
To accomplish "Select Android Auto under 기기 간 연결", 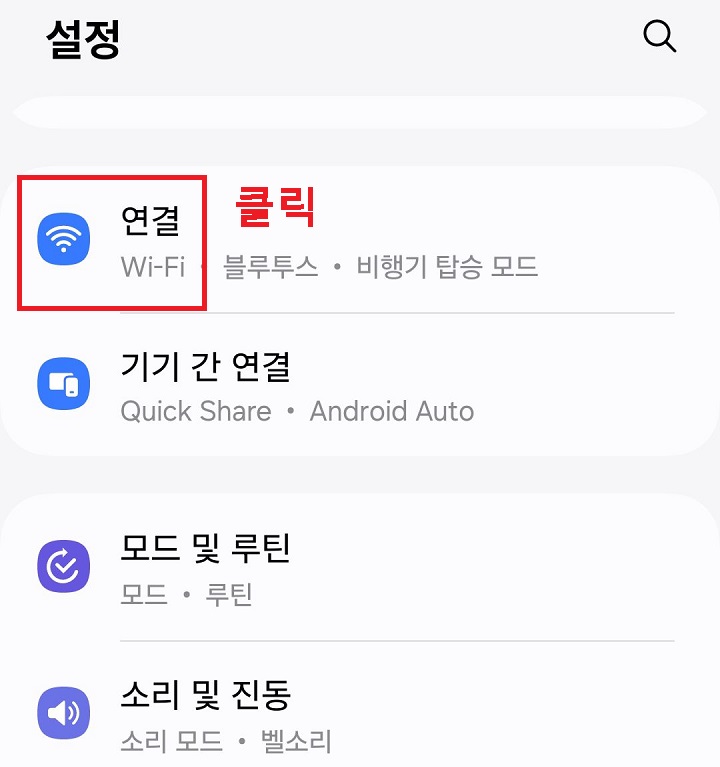I will 391,411.
